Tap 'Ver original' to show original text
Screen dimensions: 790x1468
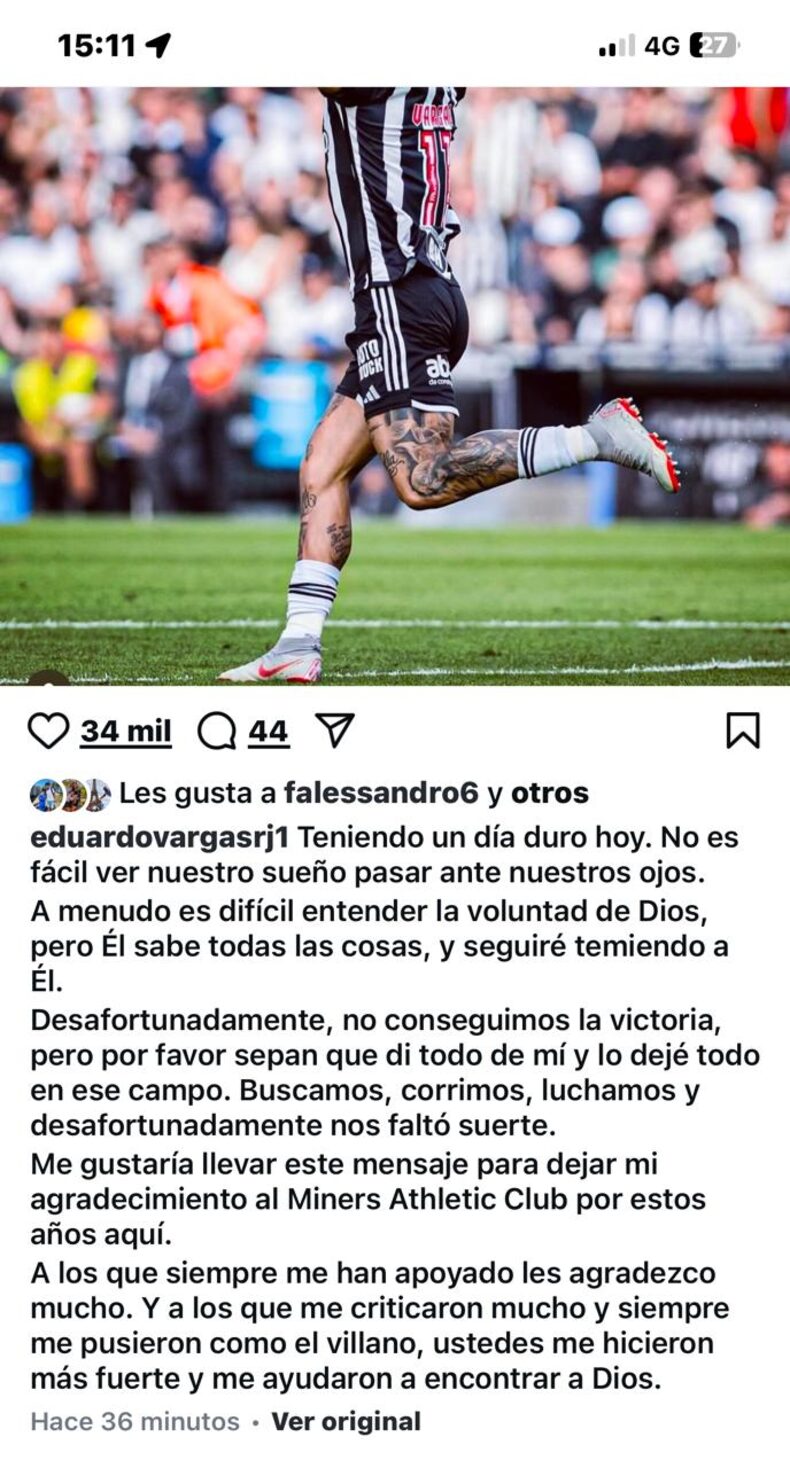click(x=346, y=1421)
